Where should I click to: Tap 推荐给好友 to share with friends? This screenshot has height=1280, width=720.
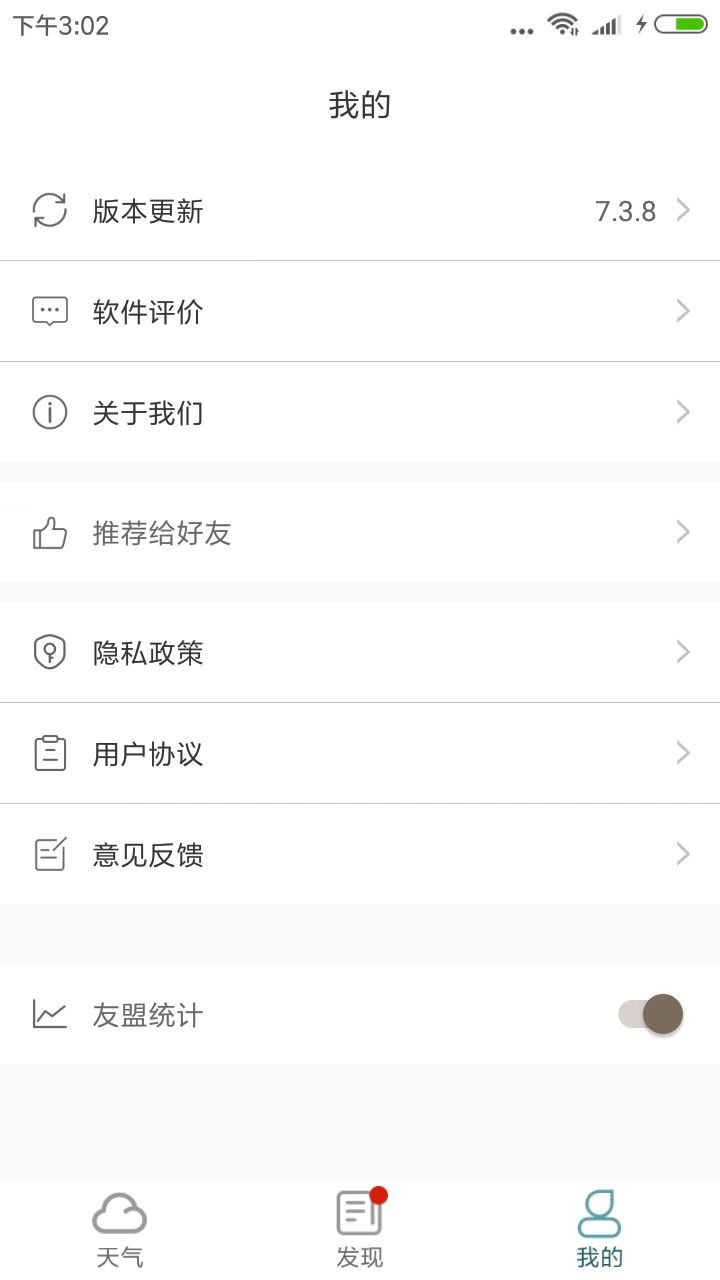click(360, 532)
